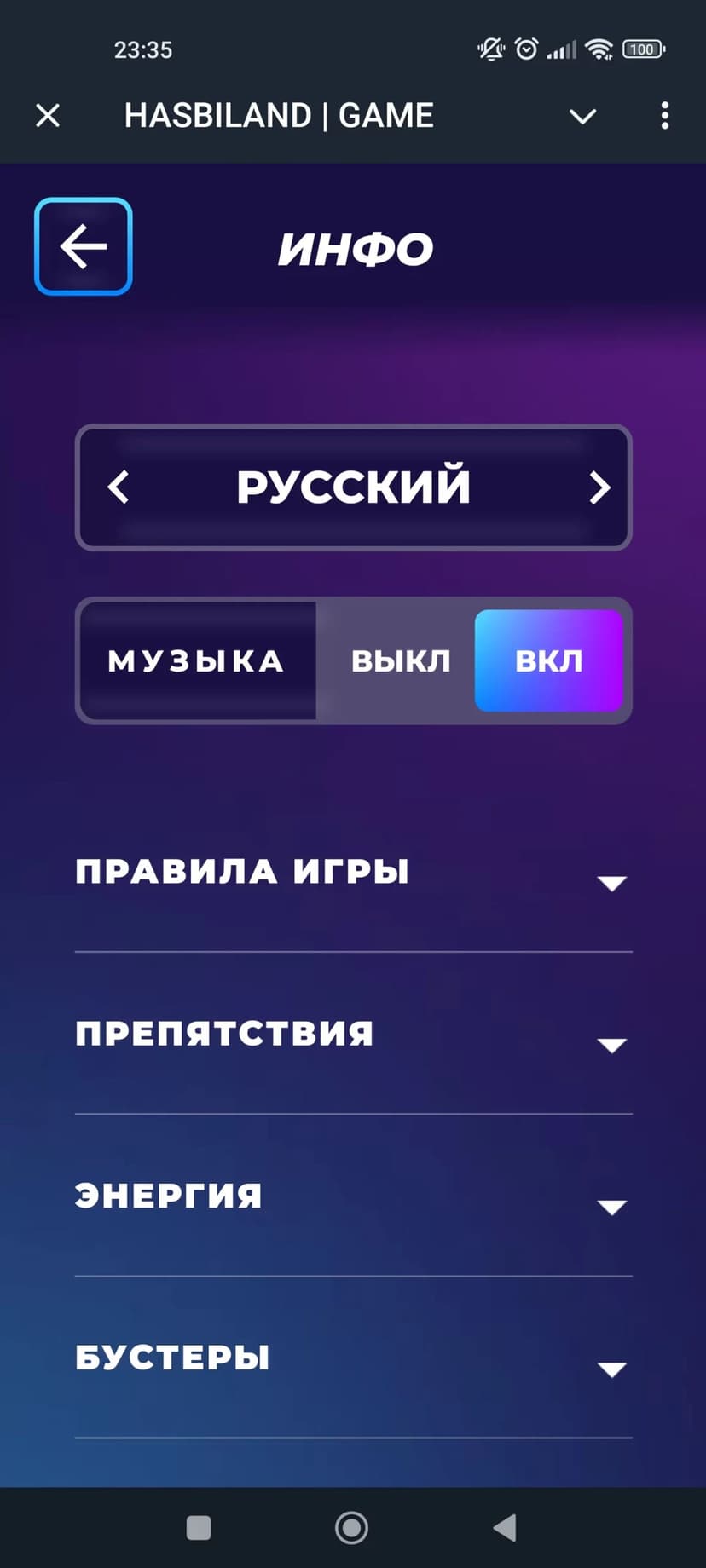Viewport: 706px width, 1568px height.
Task: Turn music on with ВКЛ
Action: point(548,661)
